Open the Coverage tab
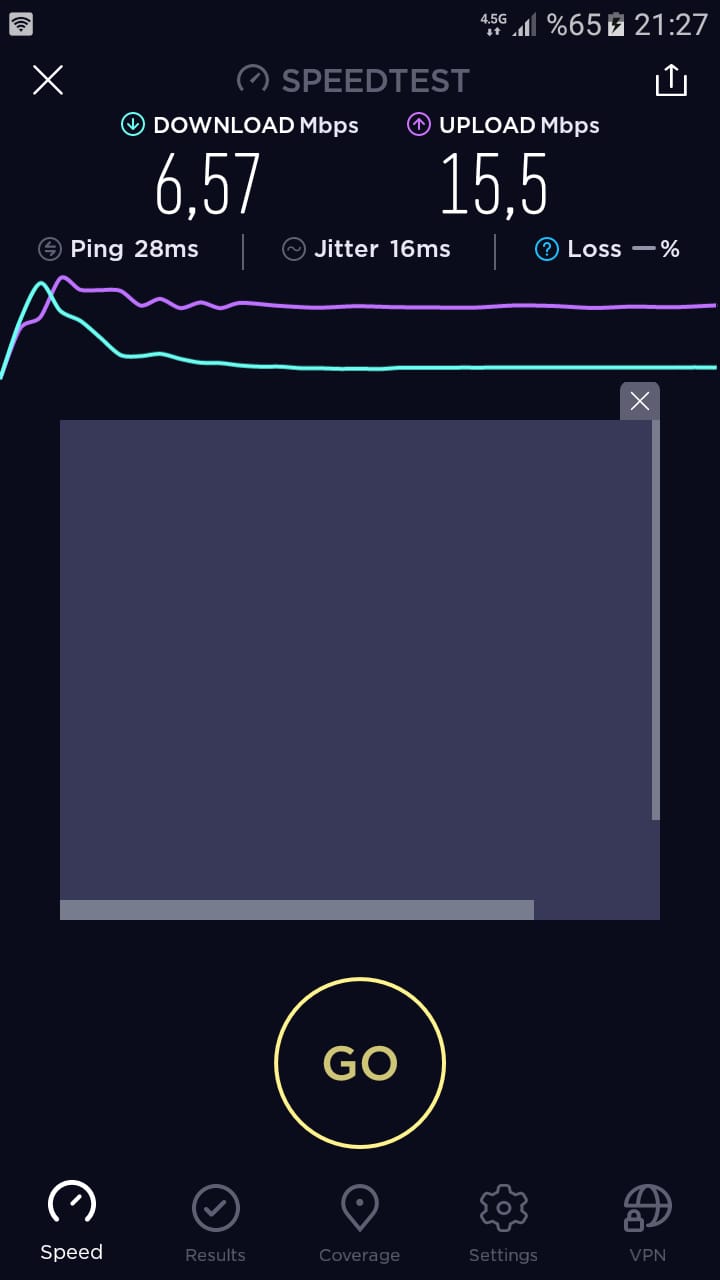This screenshot has width=720, height=1280. (x=359, y=1222)
